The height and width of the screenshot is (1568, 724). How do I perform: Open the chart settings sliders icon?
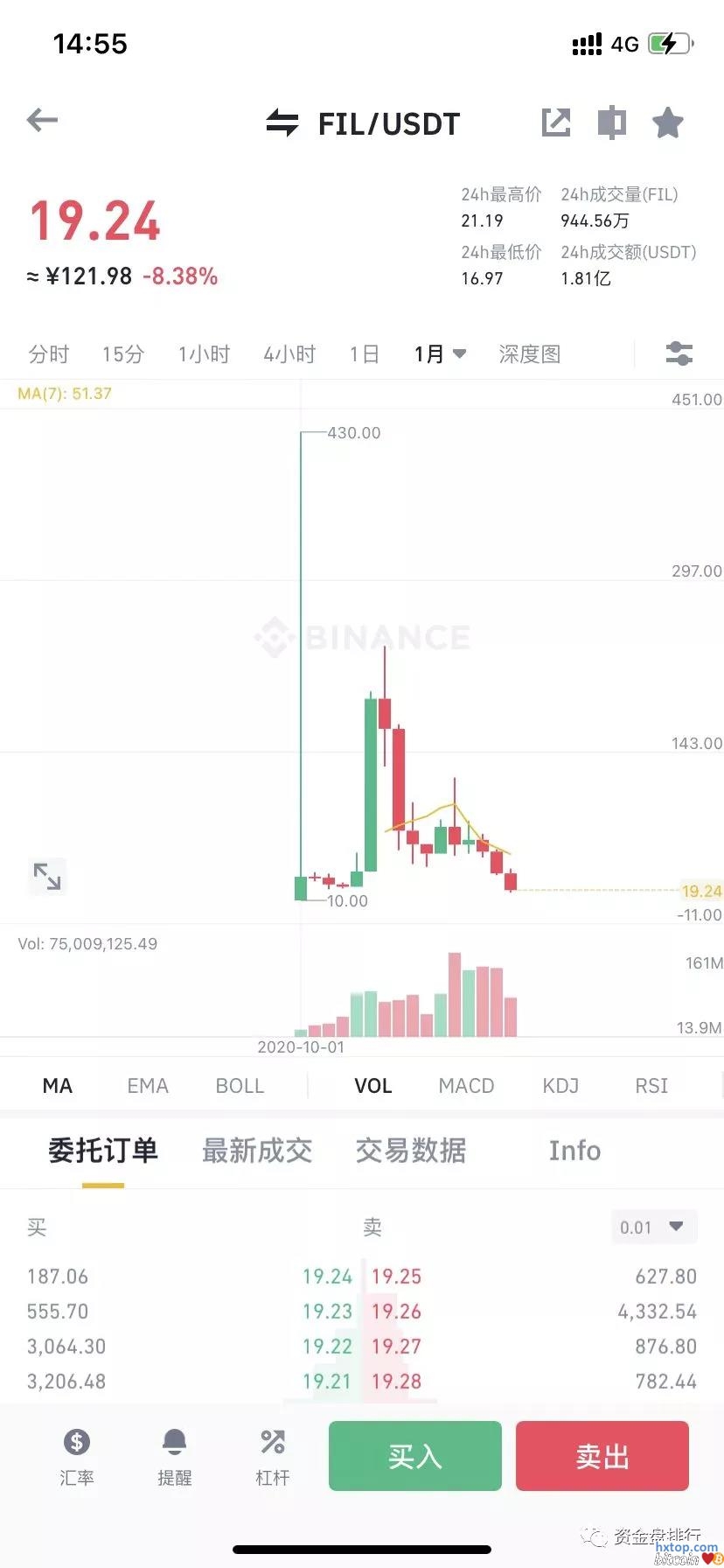[x=679, y=353]
